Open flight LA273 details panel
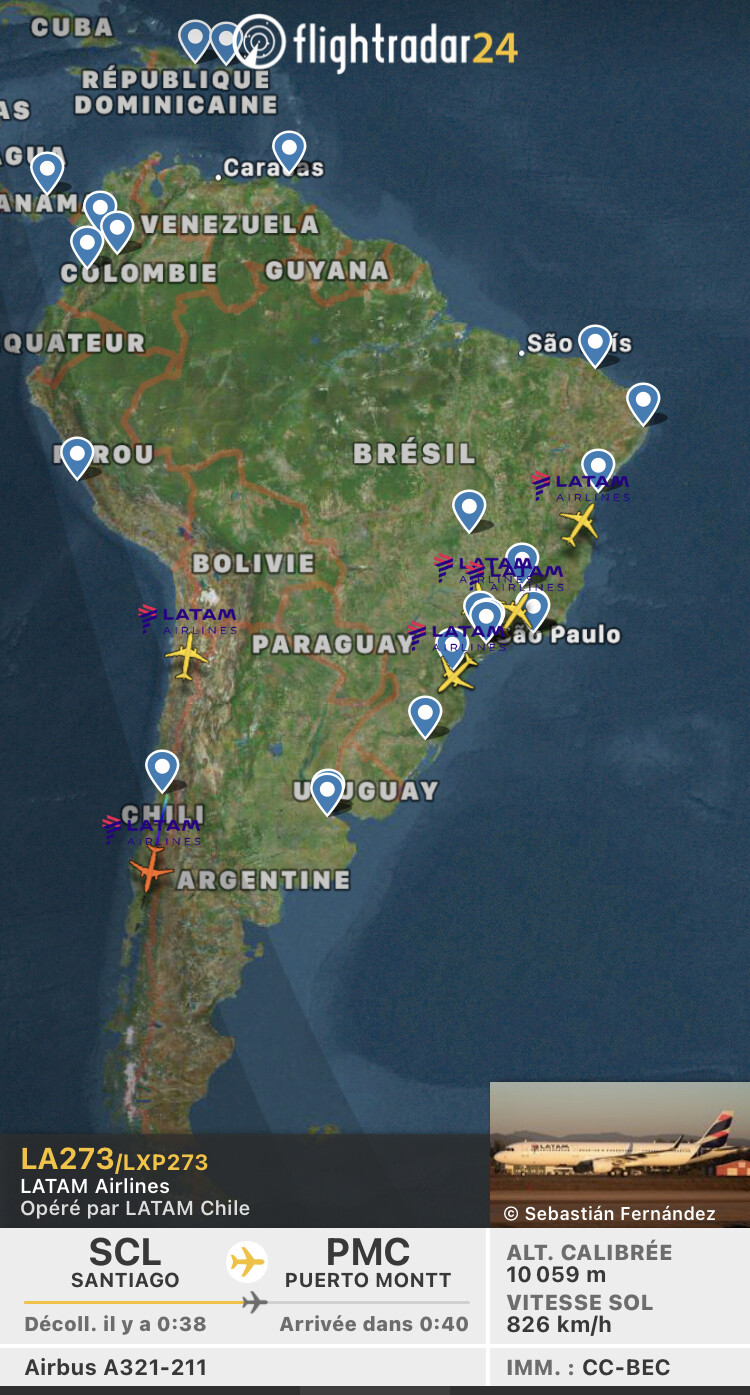750x1395 pixels. [244, 1181]
